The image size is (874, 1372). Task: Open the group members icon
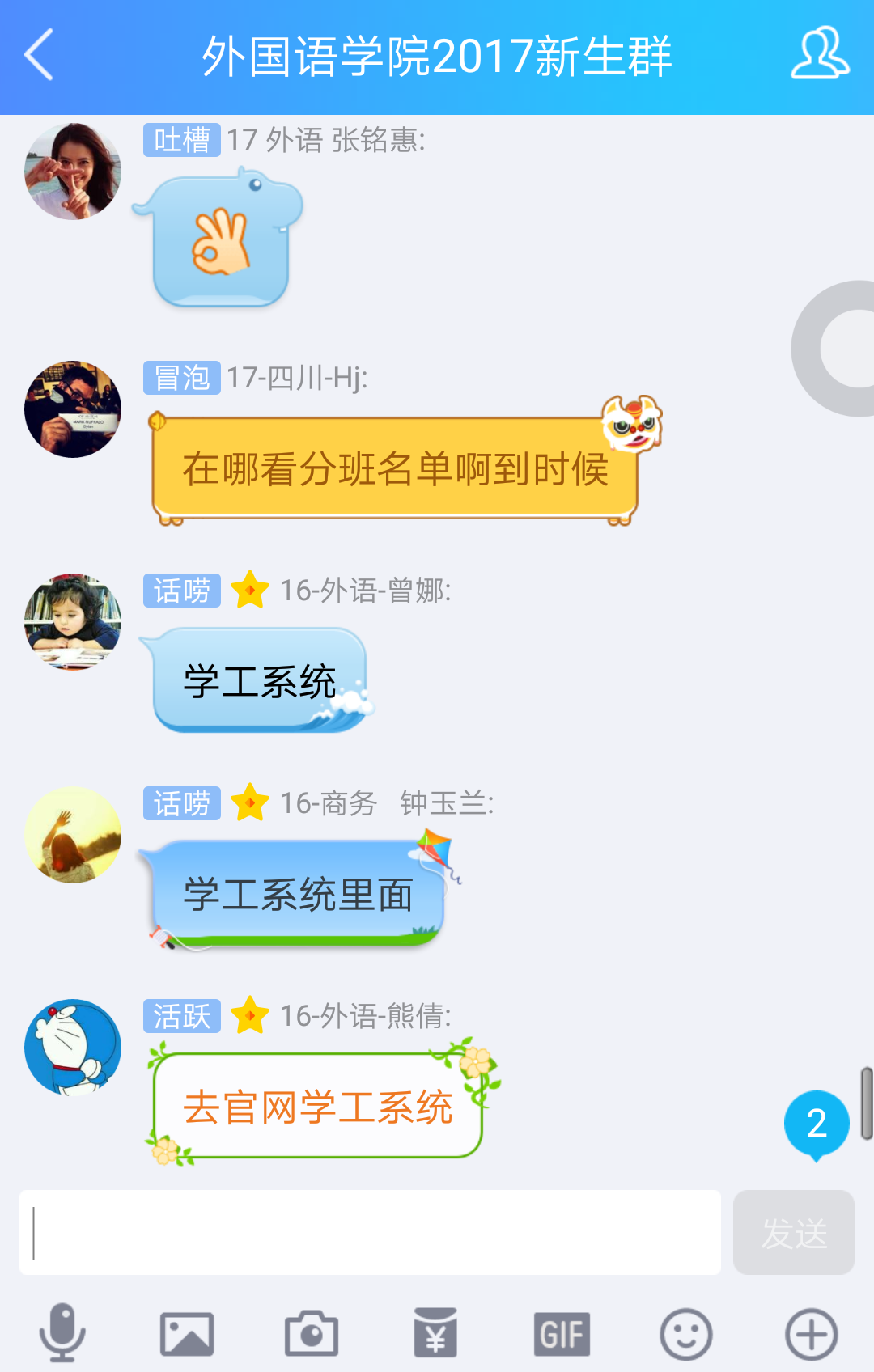click(x=819, y=54)
